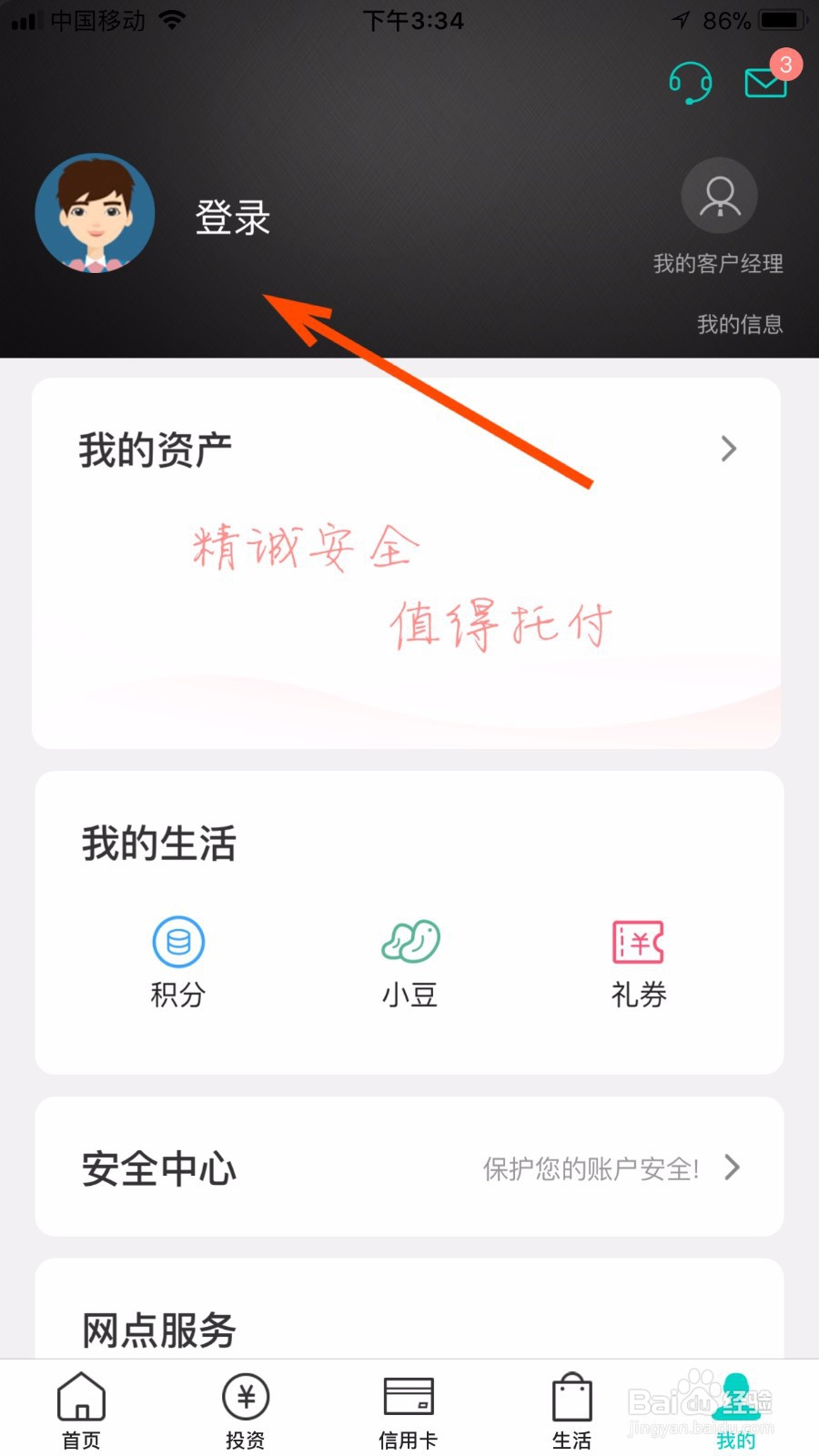Tap the user avatar picture
This screenshot has width=819, height=1456.
tap(95, 212)
